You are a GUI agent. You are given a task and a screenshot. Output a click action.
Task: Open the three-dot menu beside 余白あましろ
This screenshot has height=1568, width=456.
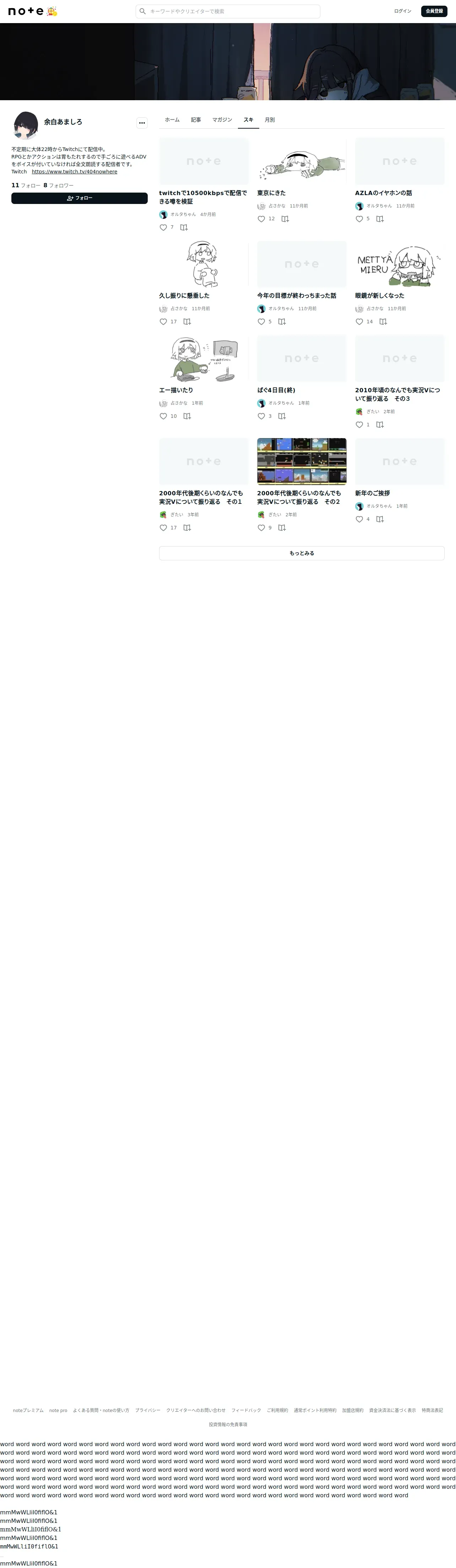pos(142,122)
